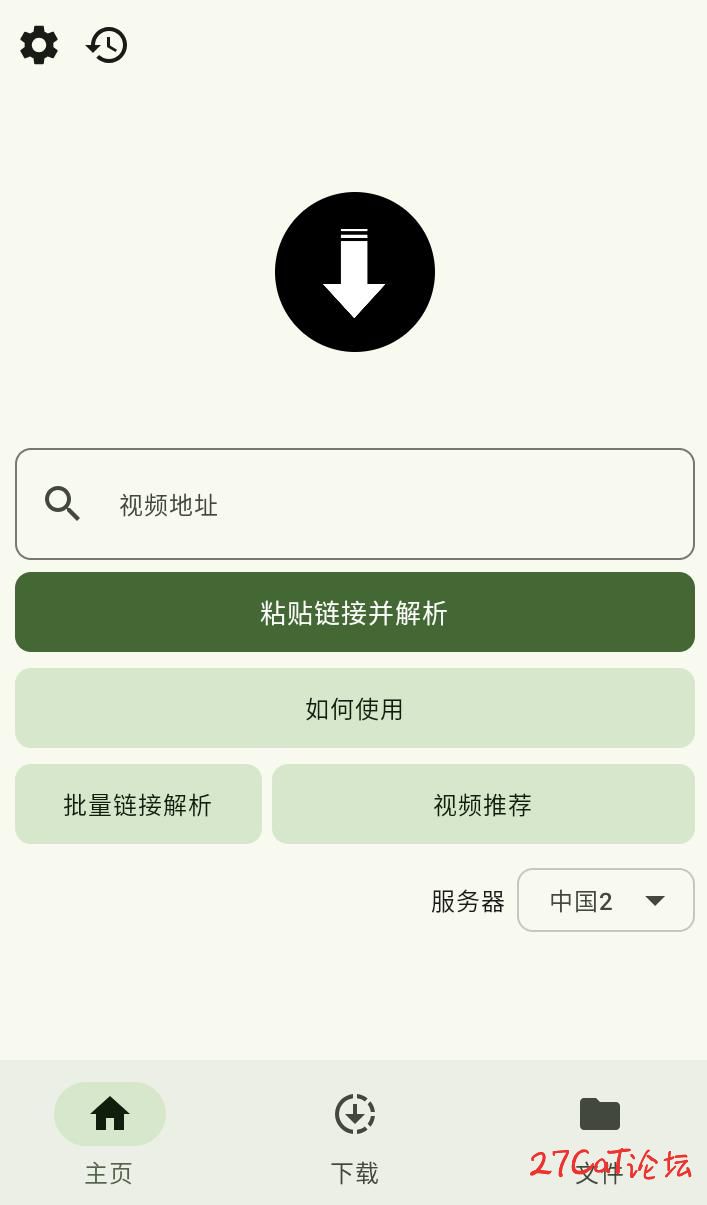Screen dimensions: 707x1205
Task: Open 批量链接解析 batch parsing
Action: point(138,804)
